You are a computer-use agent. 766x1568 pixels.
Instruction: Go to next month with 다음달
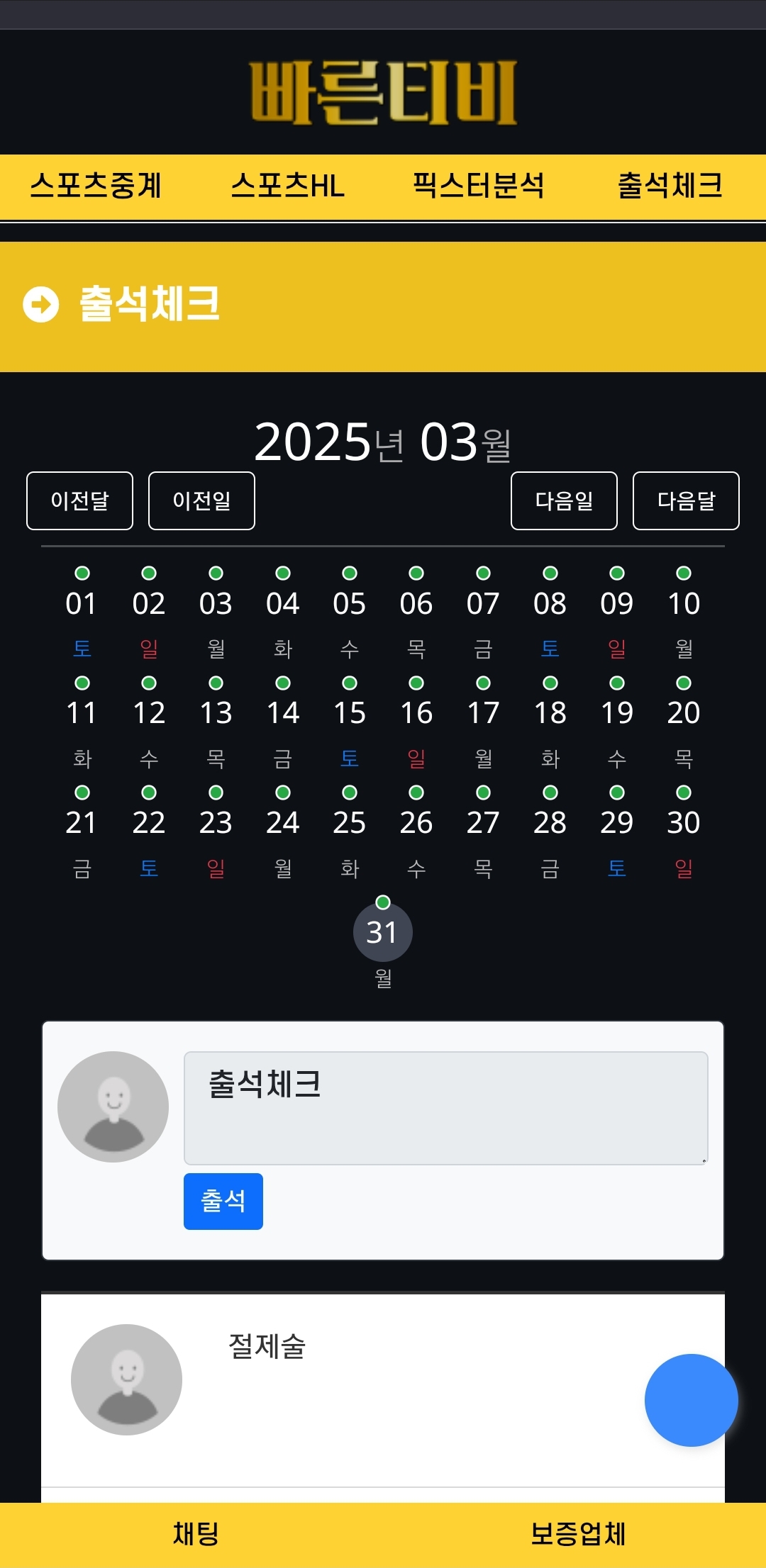686,500
